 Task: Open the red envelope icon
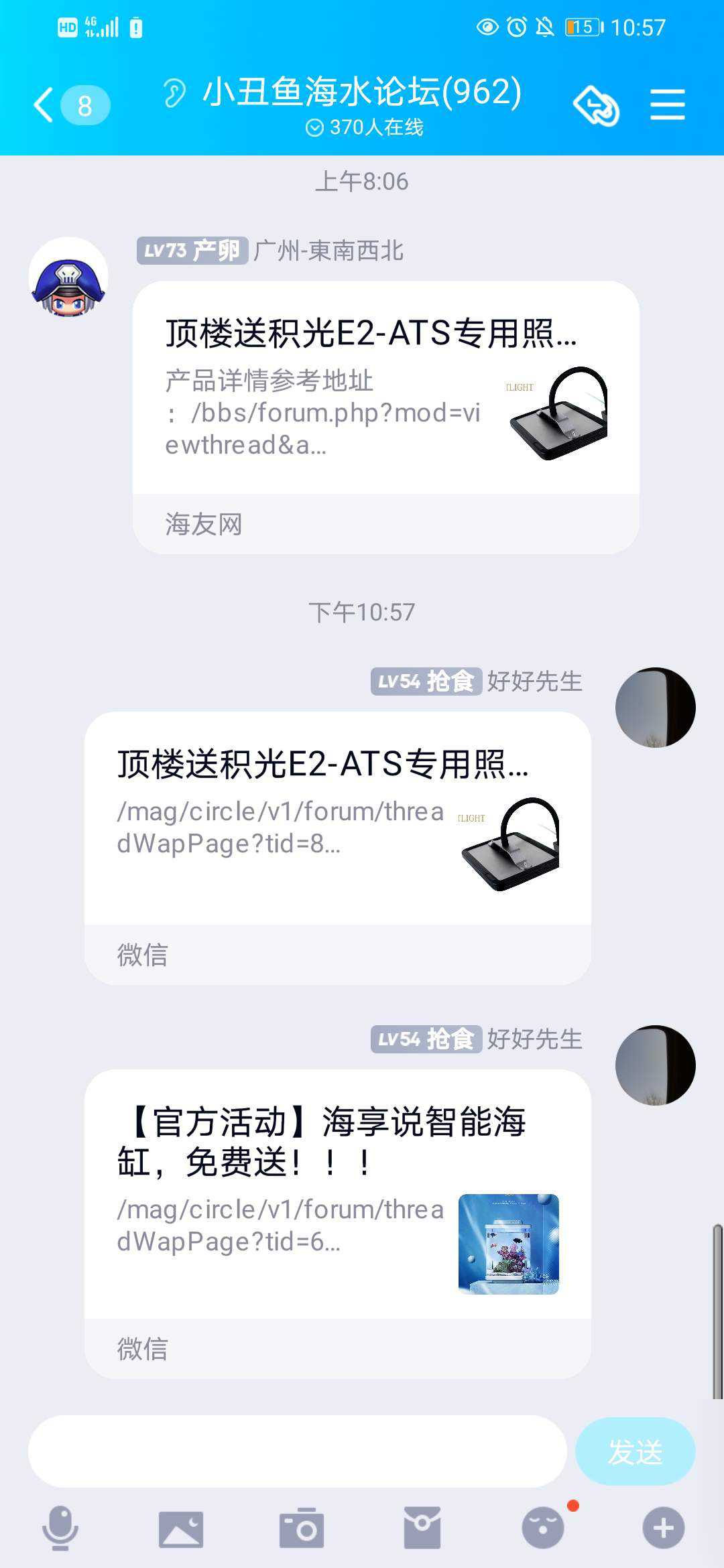click(422, 1528)
